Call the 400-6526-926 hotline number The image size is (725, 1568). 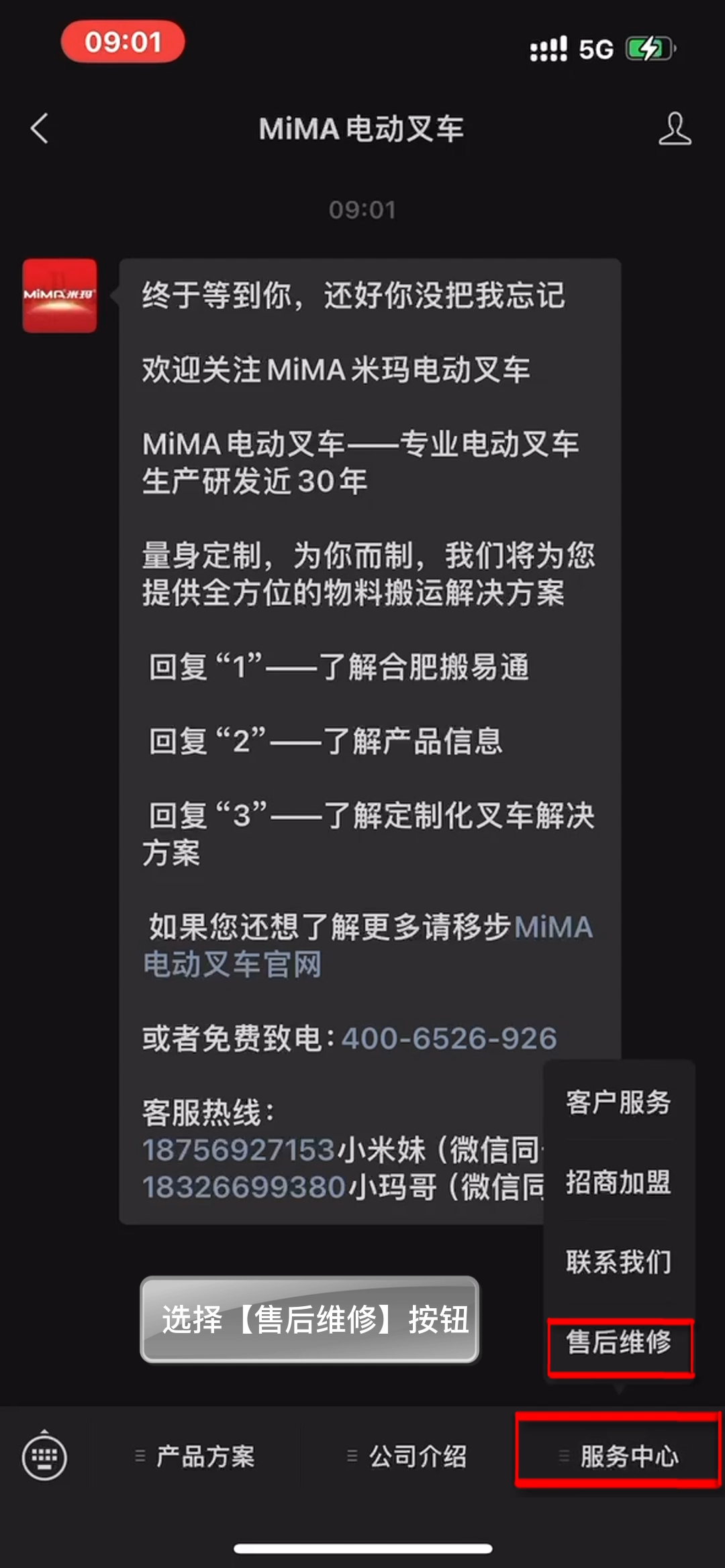[449, 1038]
